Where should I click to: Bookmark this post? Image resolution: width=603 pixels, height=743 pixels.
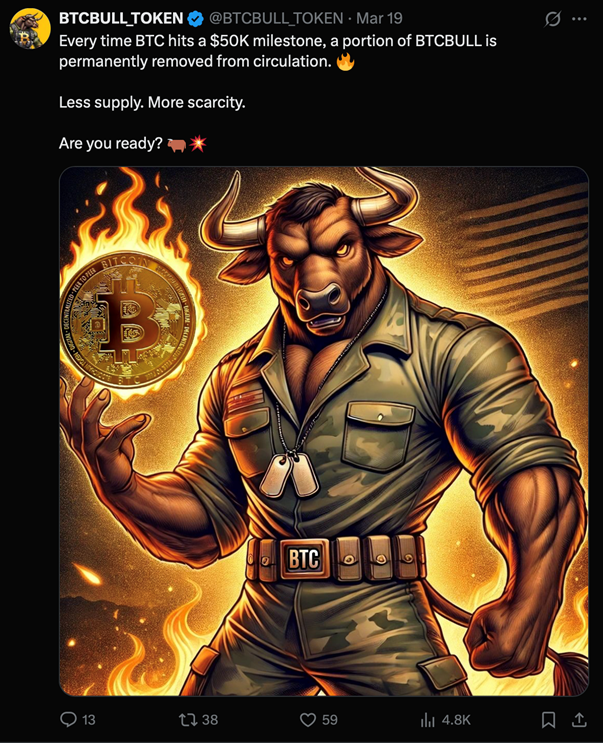(x=548, y=719)
